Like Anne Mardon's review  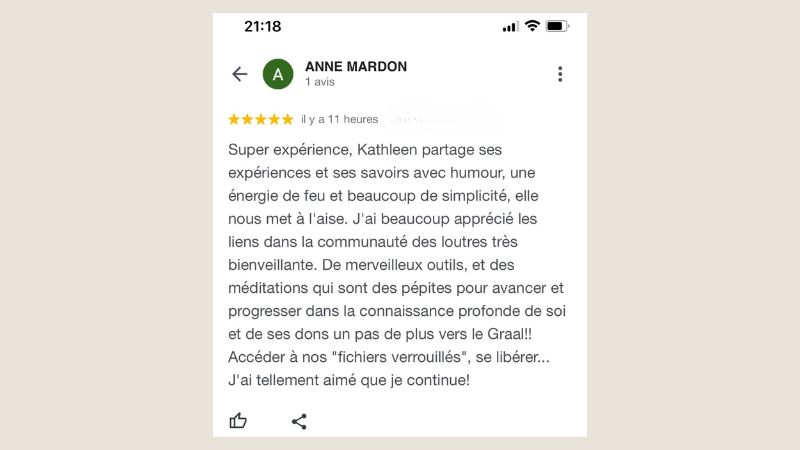[x=238, y=421]
